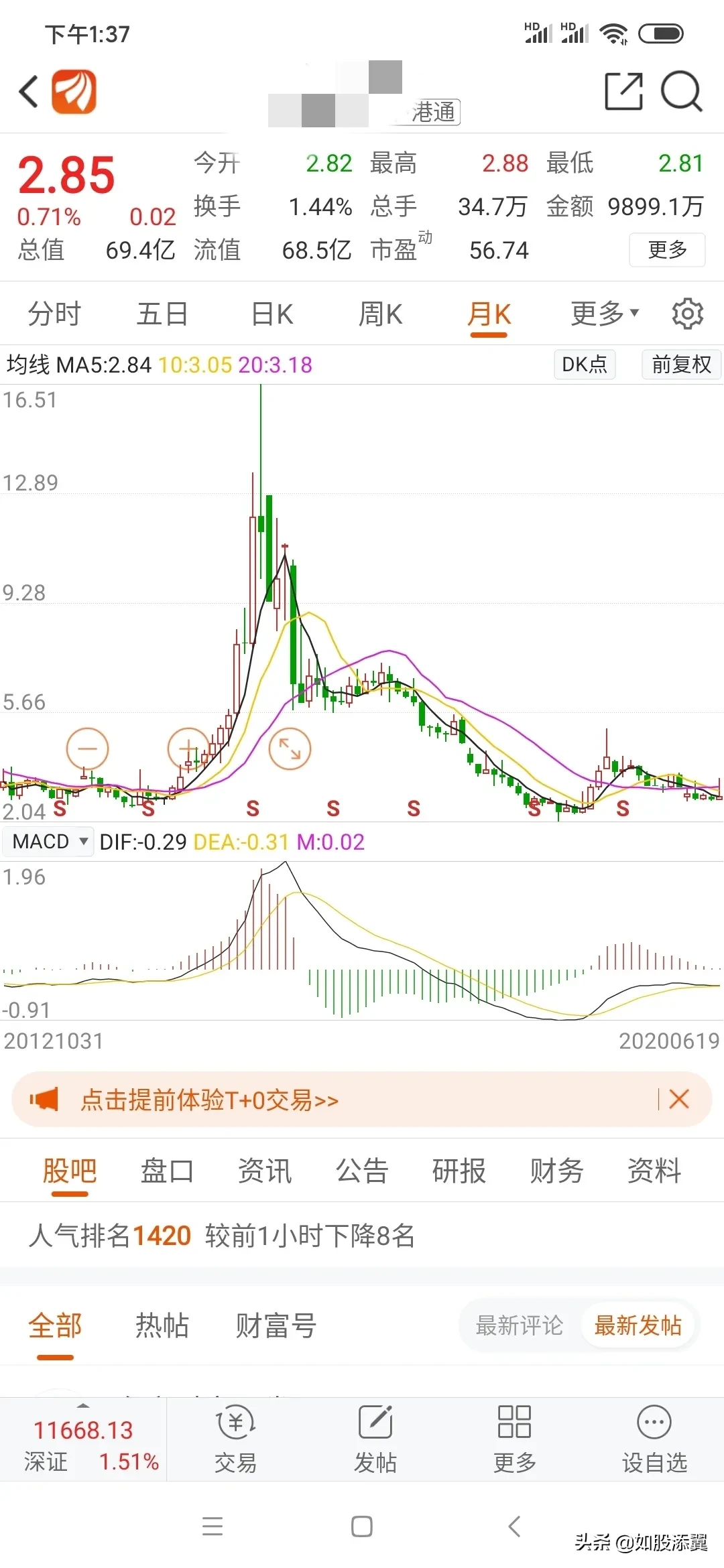This screenshot has width=724, height=1568.
Task: Select the 周K chart tab
Action: (380, 314)
